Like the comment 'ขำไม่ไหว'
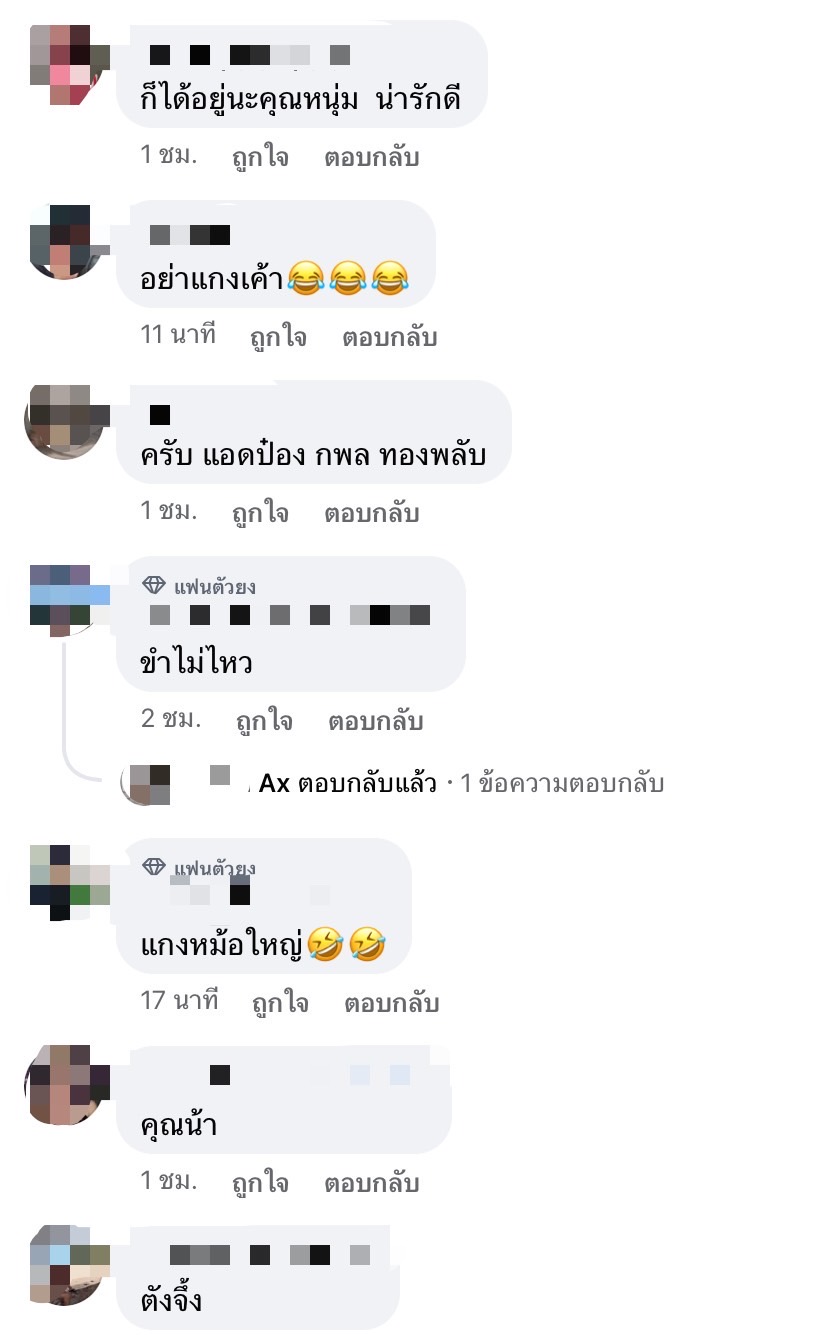 coord(264,721)
